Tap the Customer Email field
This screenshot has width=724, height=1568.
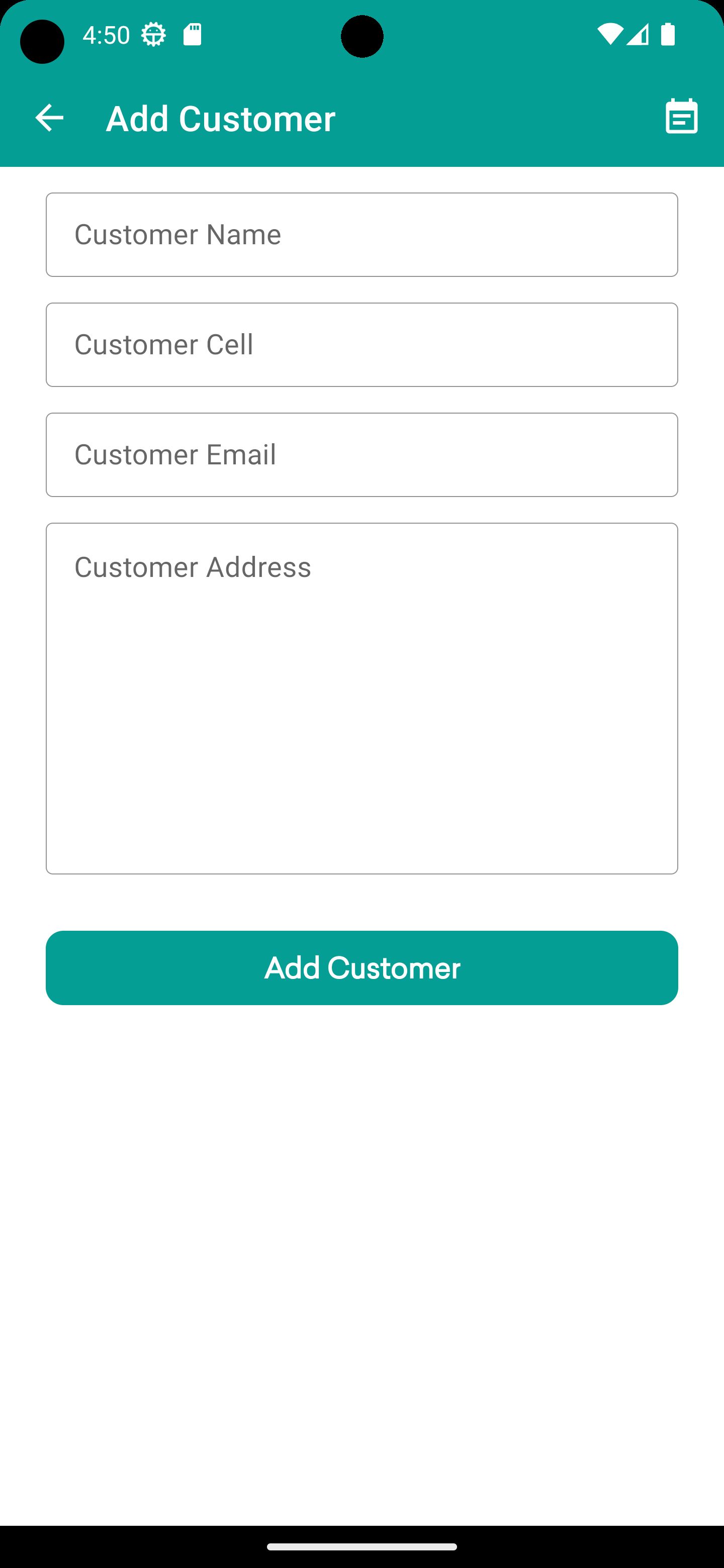(x=361, y=455)
